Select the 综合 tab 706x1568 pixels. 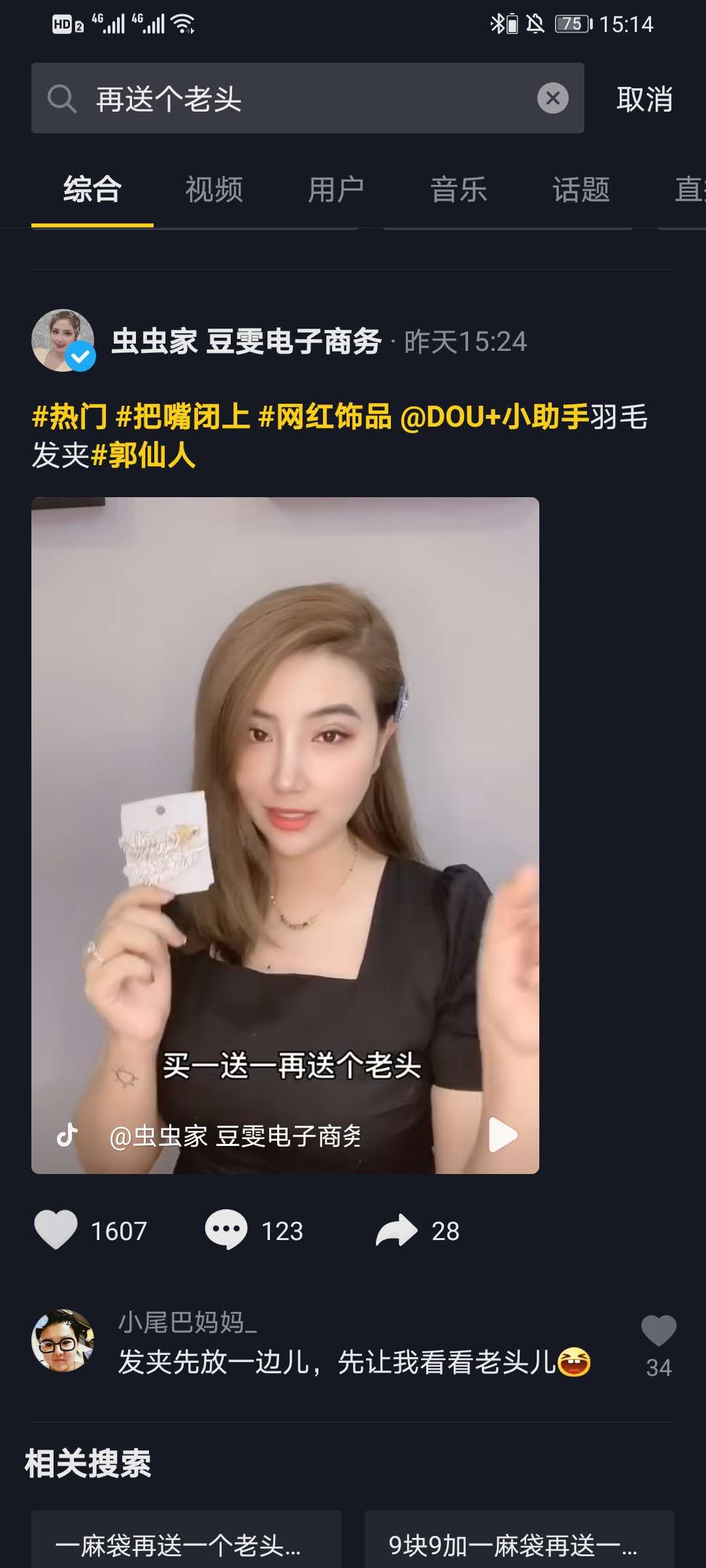point(92,190)
